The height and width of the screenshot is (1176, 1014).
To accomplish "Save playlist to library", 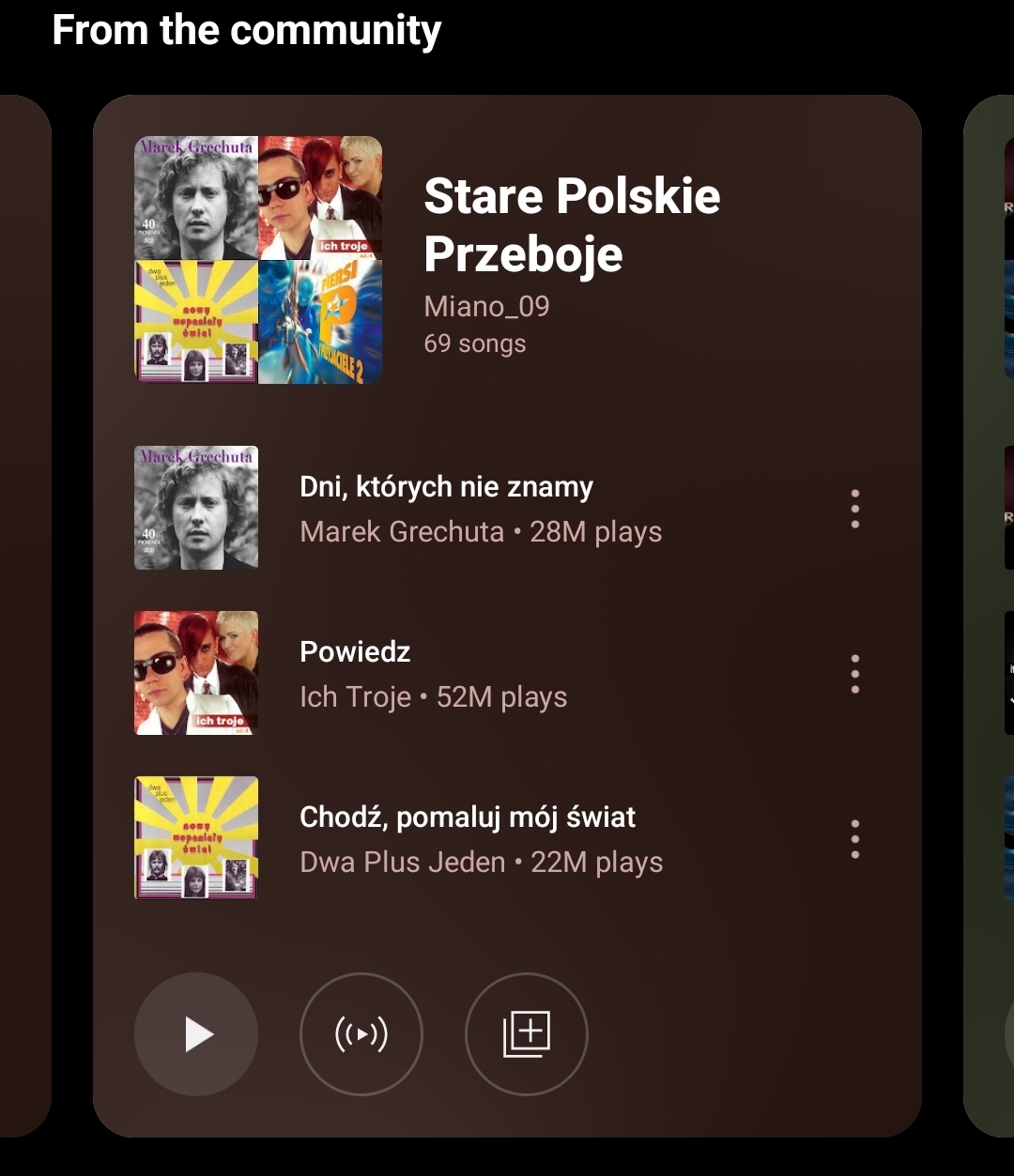I will coord(527,1034).
